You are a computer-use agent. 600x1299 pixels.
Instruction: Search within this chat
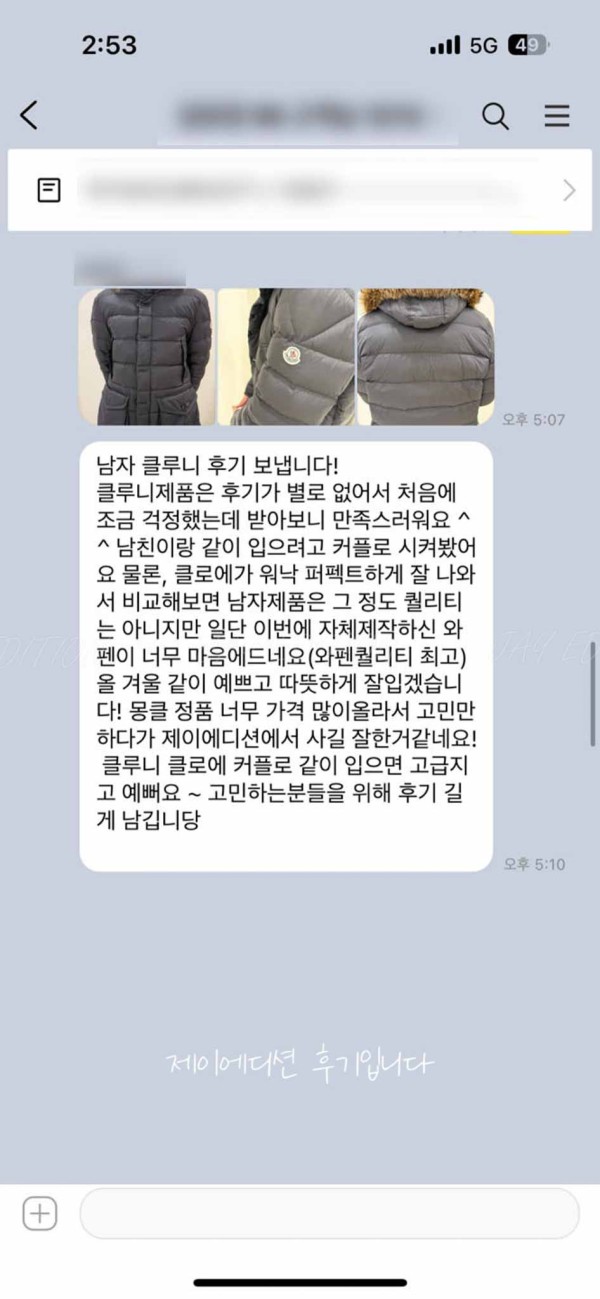click(496, 116)
